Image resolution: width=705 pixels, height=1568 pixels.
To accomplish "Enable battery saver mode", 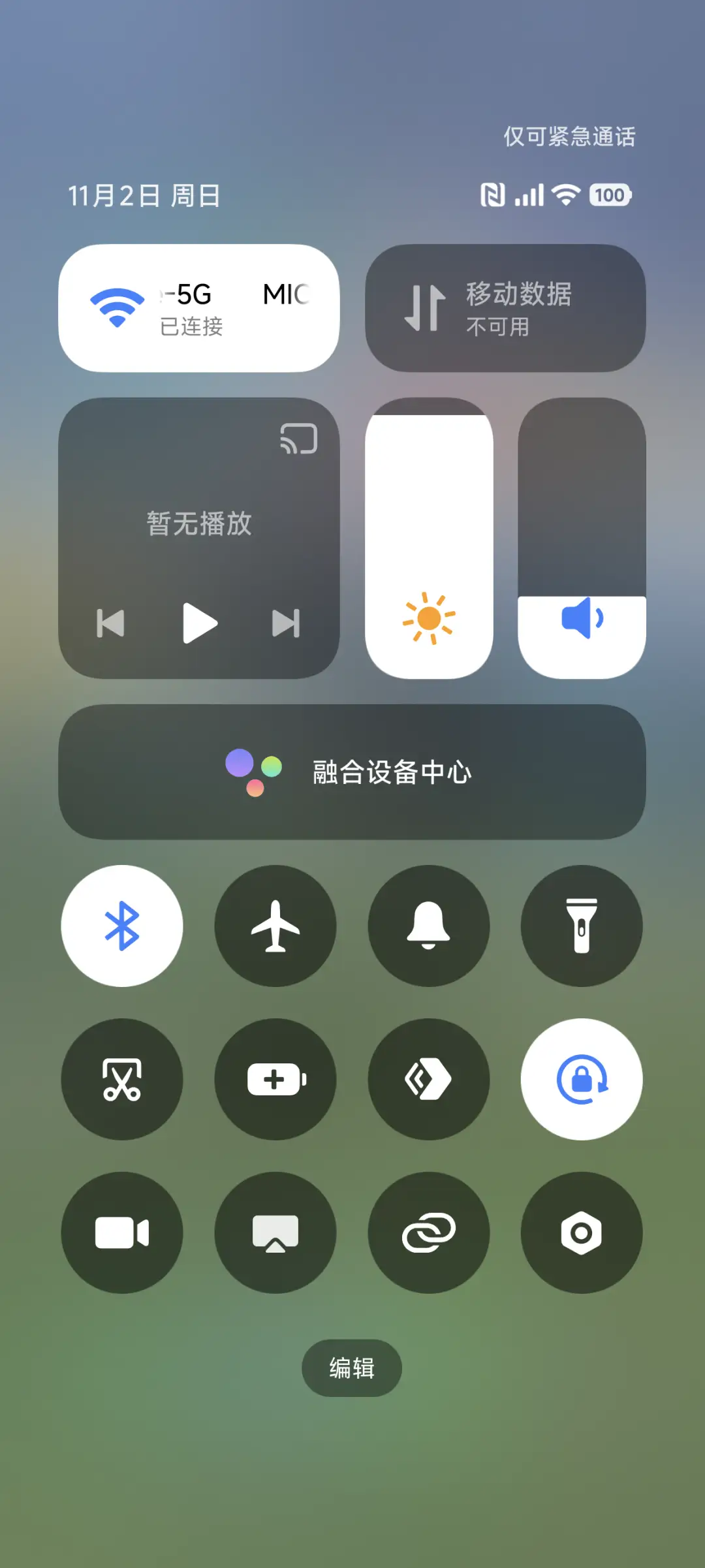I will [275, 1079].
